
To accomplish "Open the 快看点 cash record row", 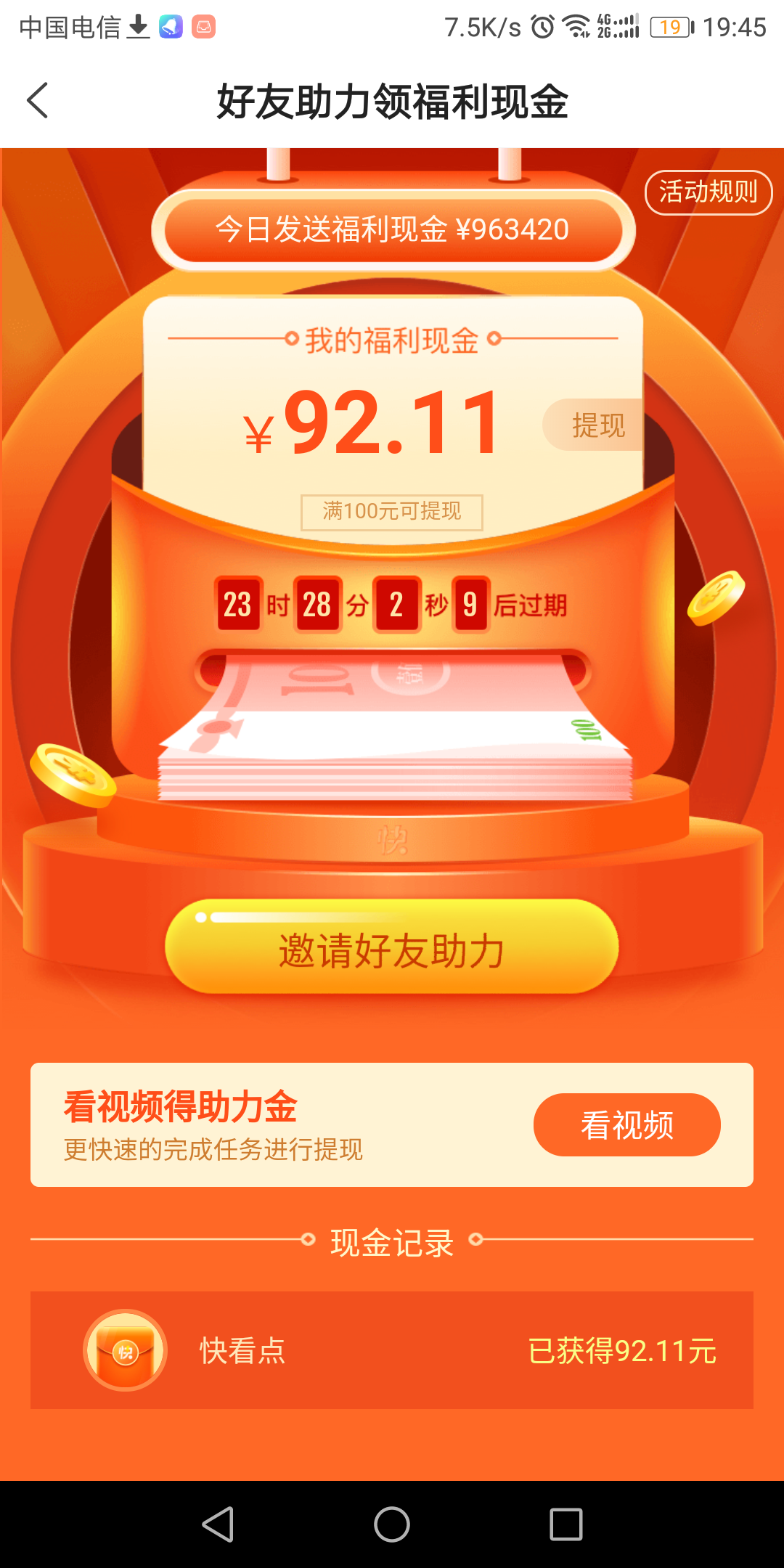I will point(392,1350).
